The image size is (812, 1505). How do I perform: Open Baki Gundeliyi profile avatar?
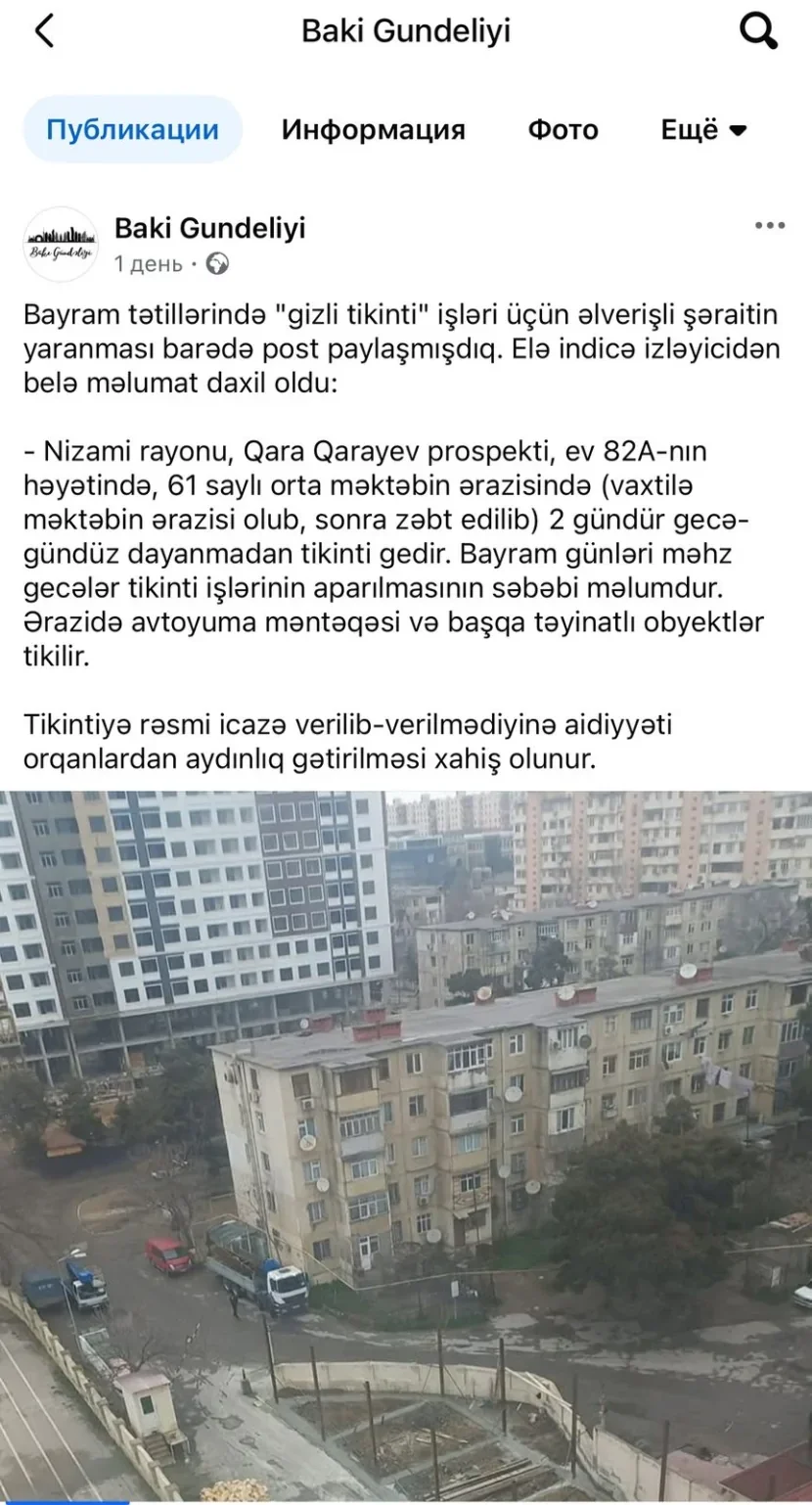pyautogui.click(x=61, y=245)
